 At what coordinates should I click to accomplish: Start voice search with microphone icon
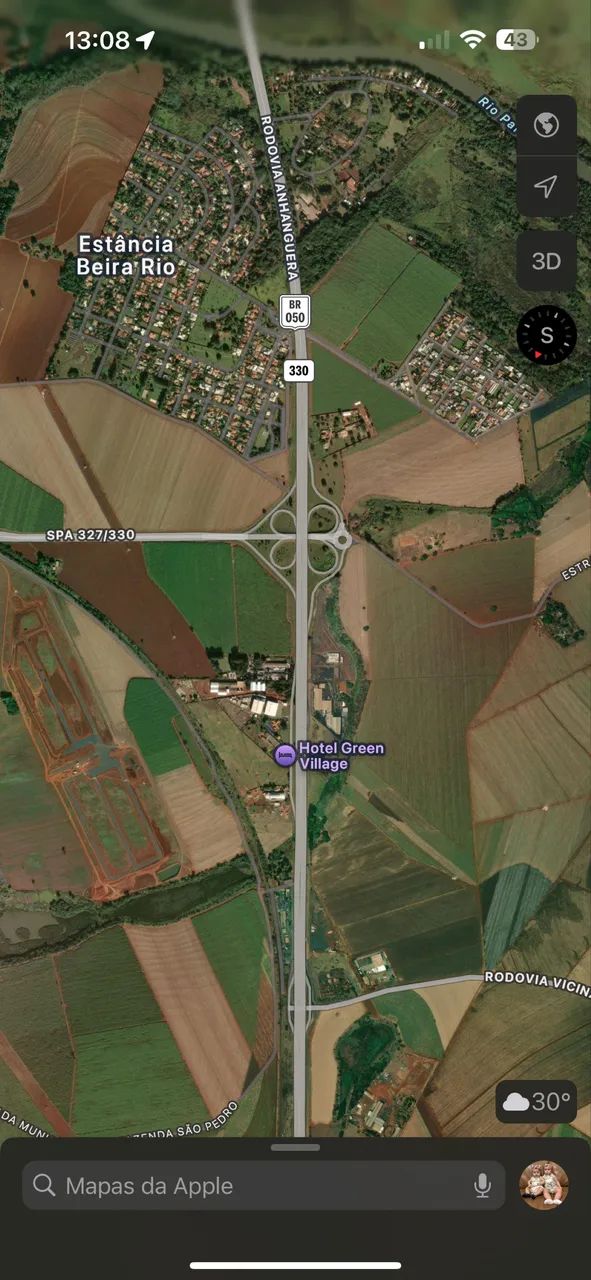pyautogui.click(x=482, y=1186)
